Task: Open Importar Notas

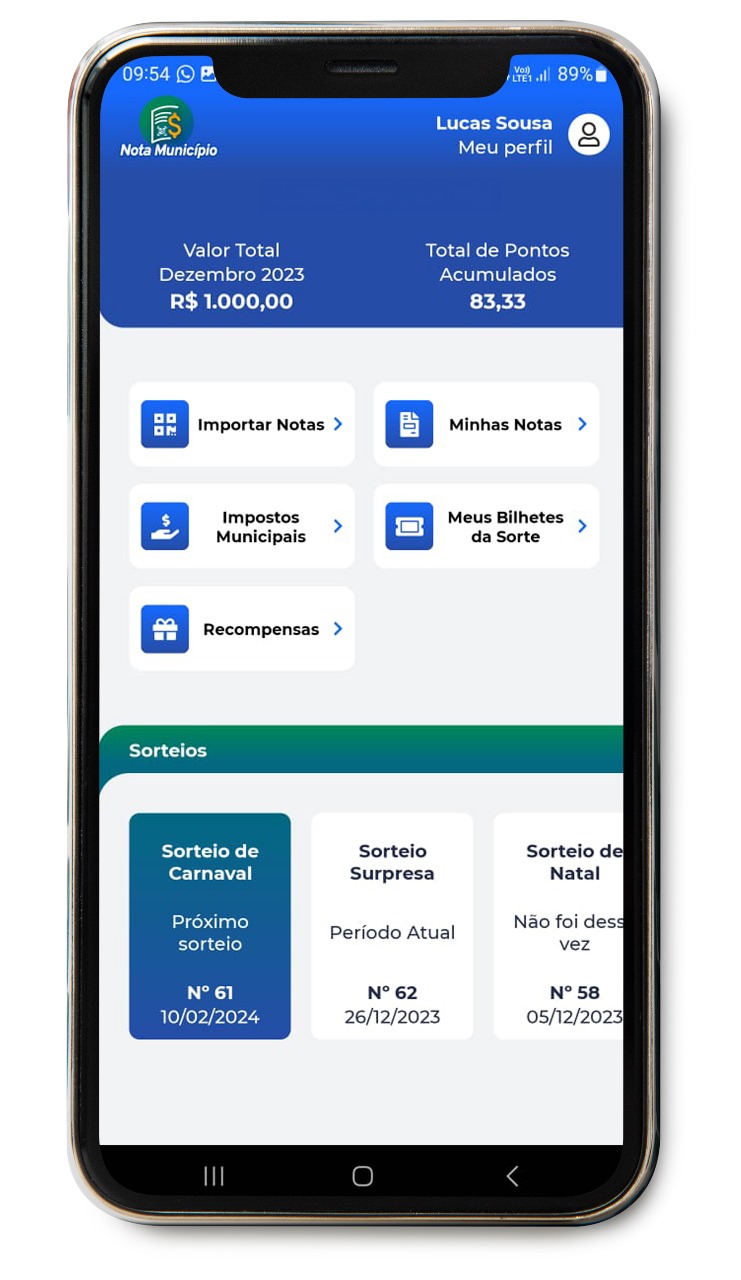Action: 242,424
